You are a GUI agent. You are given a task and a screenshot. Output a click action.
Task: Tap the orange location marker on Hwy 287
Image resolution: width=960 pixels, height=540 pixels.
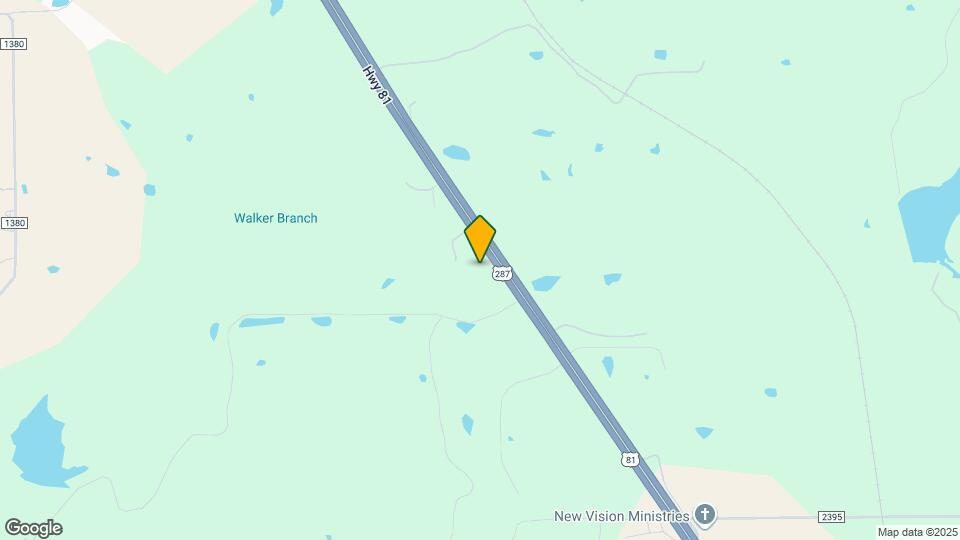click(x=480, y=238)
